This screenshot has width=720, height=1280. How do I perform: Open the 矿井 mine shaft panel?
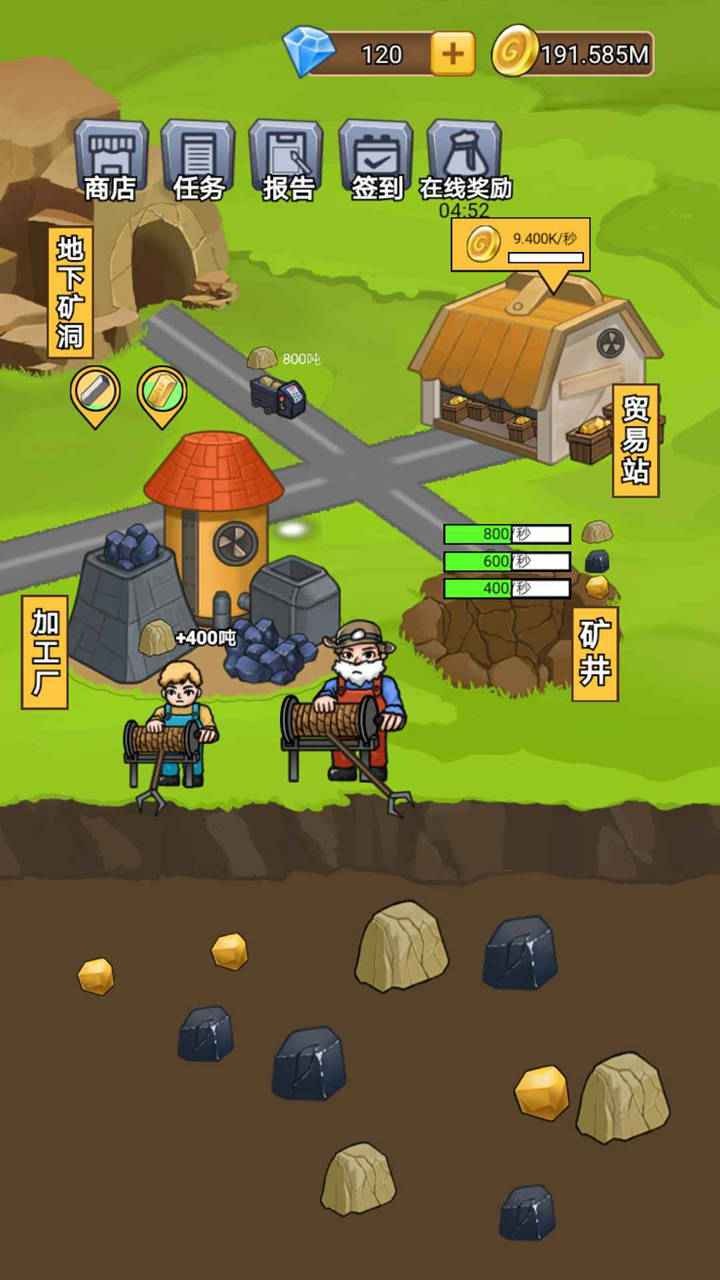(x=595, y=654)
